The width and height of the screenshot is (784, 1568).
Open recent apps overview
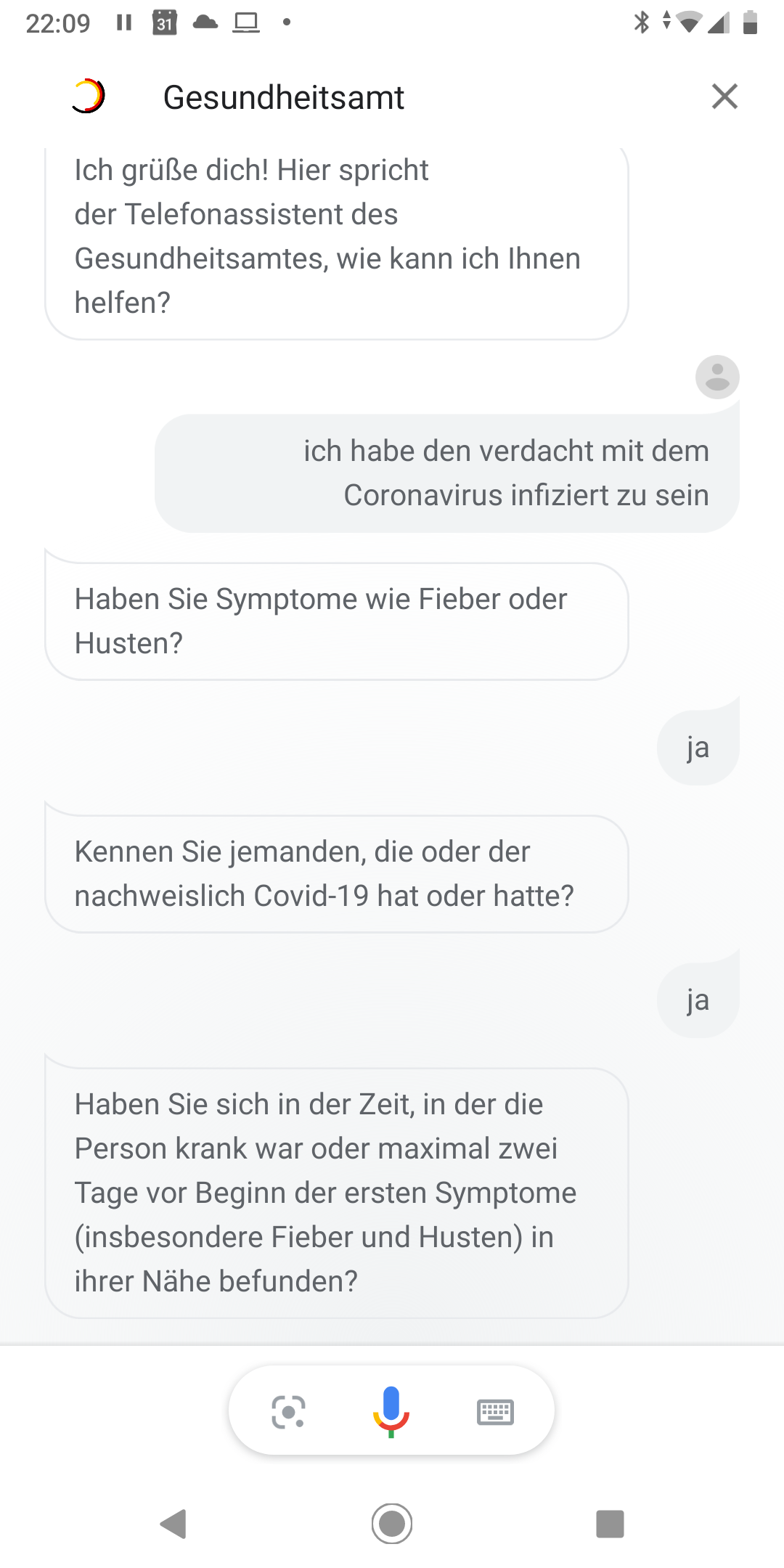click(610, 1524)
